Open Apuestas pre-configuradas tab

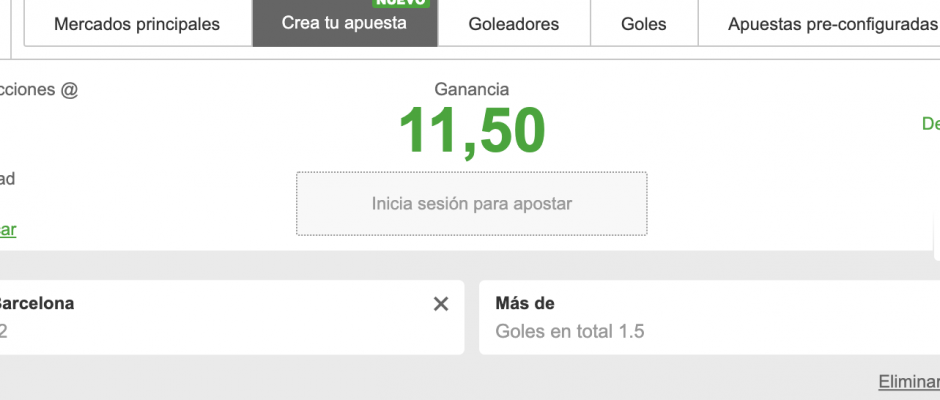coord(832,24)
